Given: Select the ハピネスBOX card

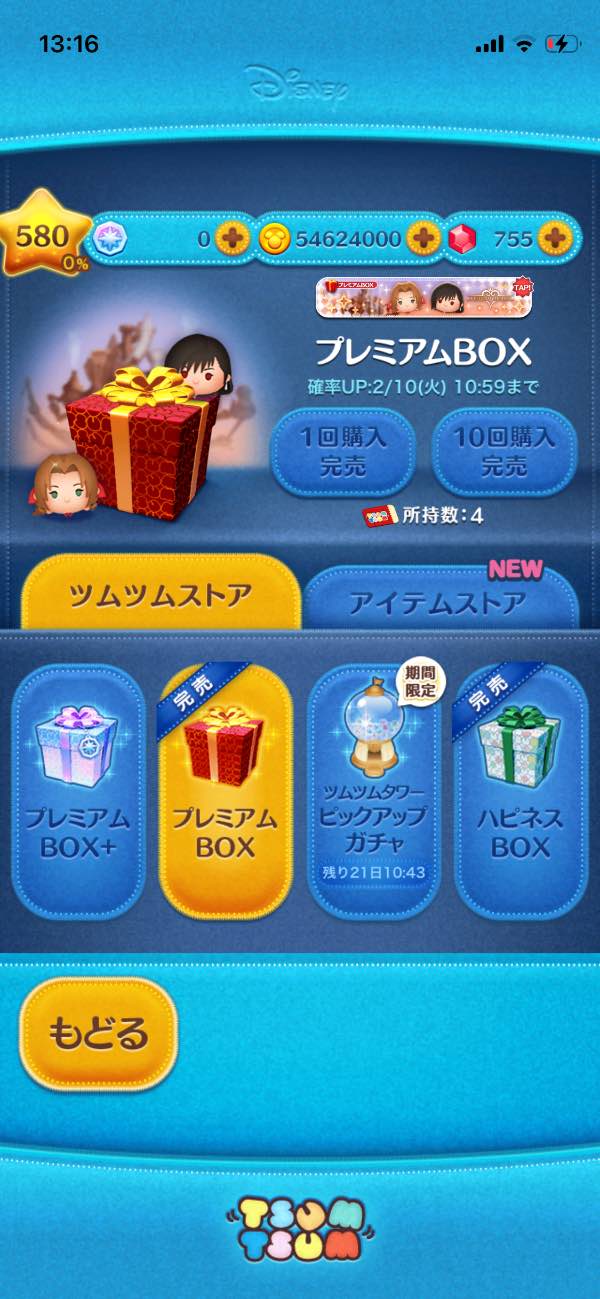Looking at the screenshot, I should [520, 790].
